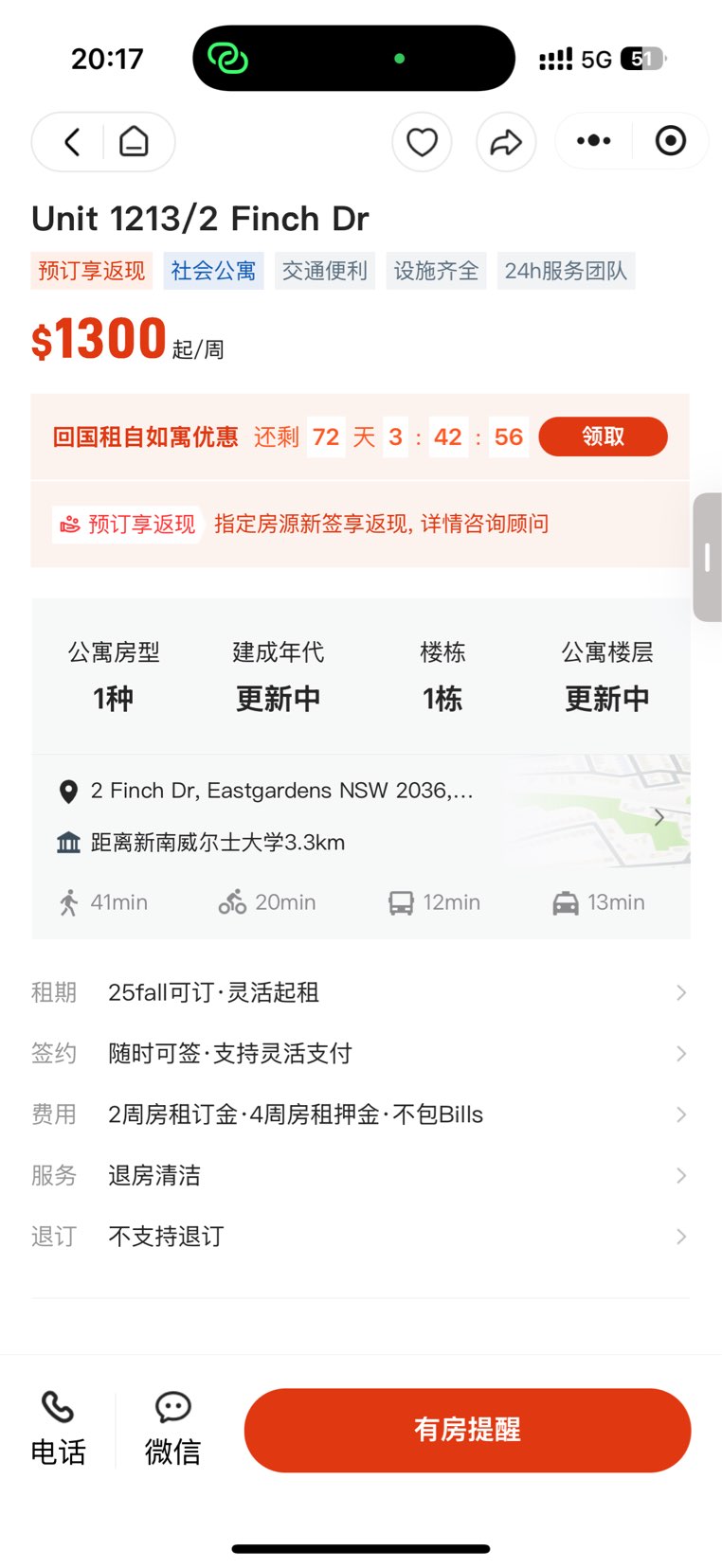Open the three-dot more menu
The width and height of the screenshot is (722, 1568).
point(594,141)
